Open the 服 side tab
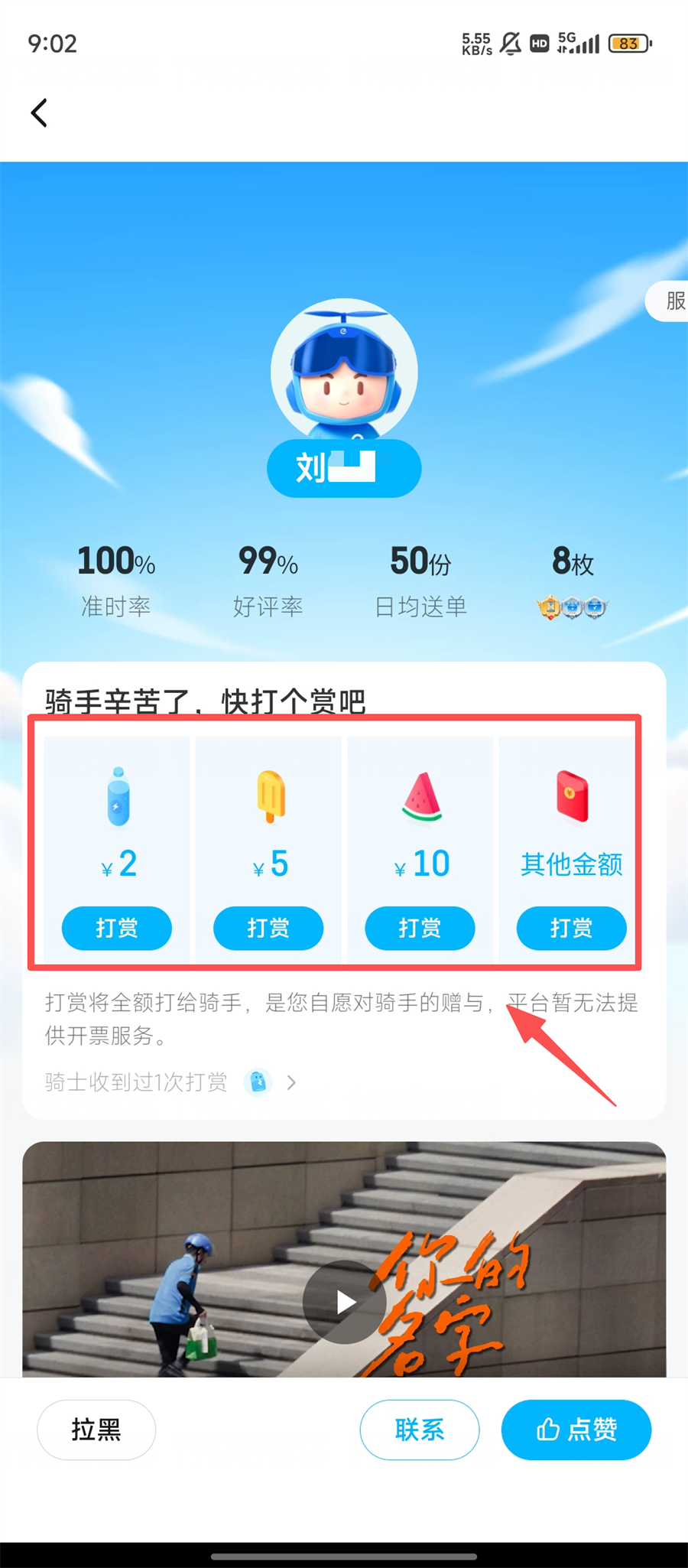 click(673, 301)
